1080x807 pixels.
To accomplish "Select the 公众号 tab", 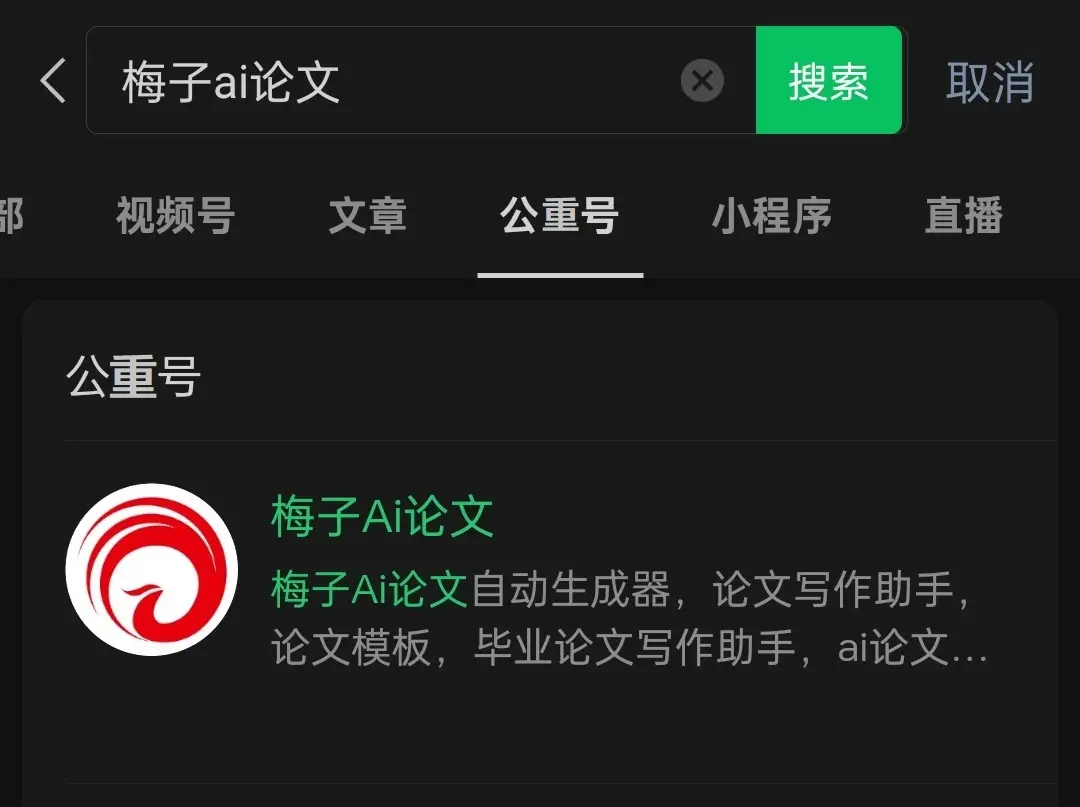I will [560, 216].
